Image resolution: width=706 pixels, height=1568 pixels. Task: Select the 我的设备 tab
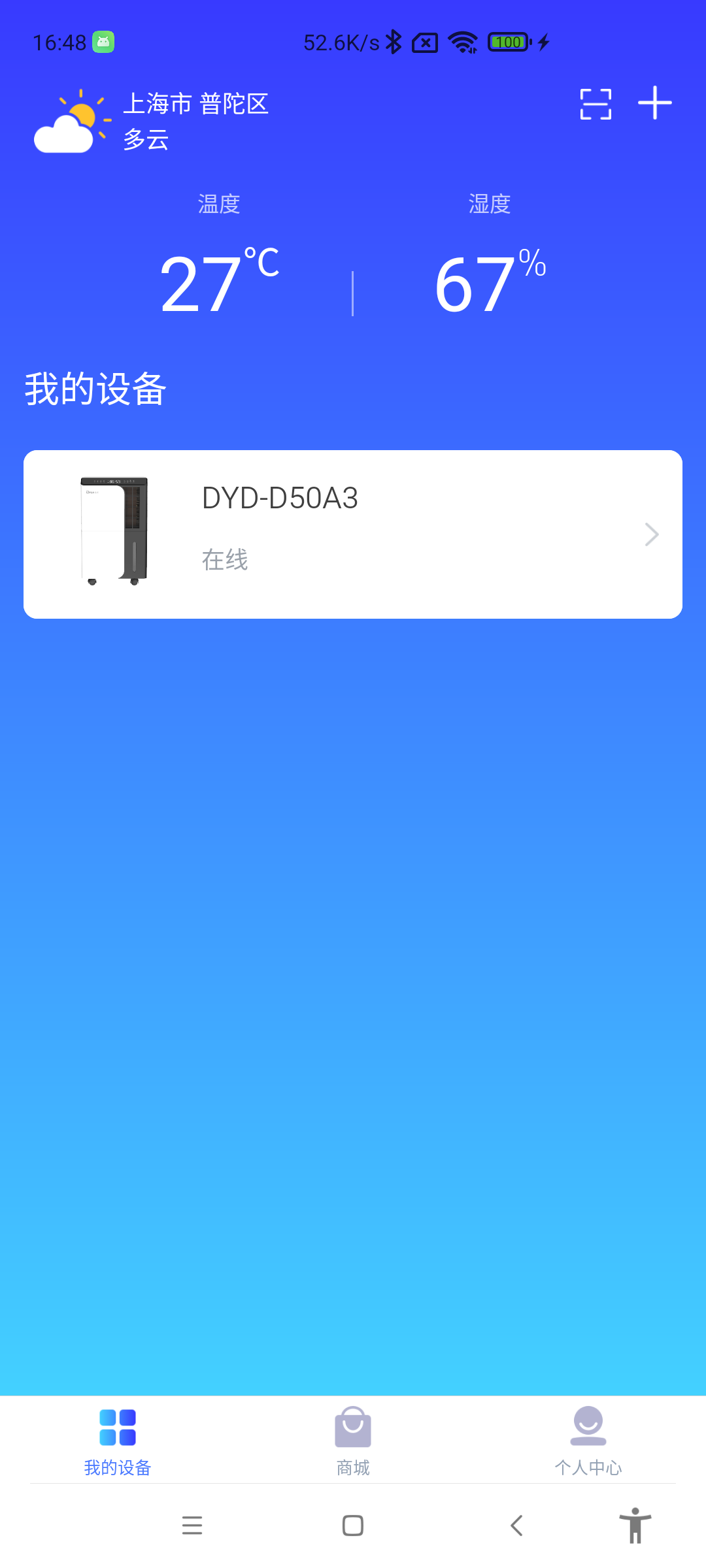[x=118, y=1441]
